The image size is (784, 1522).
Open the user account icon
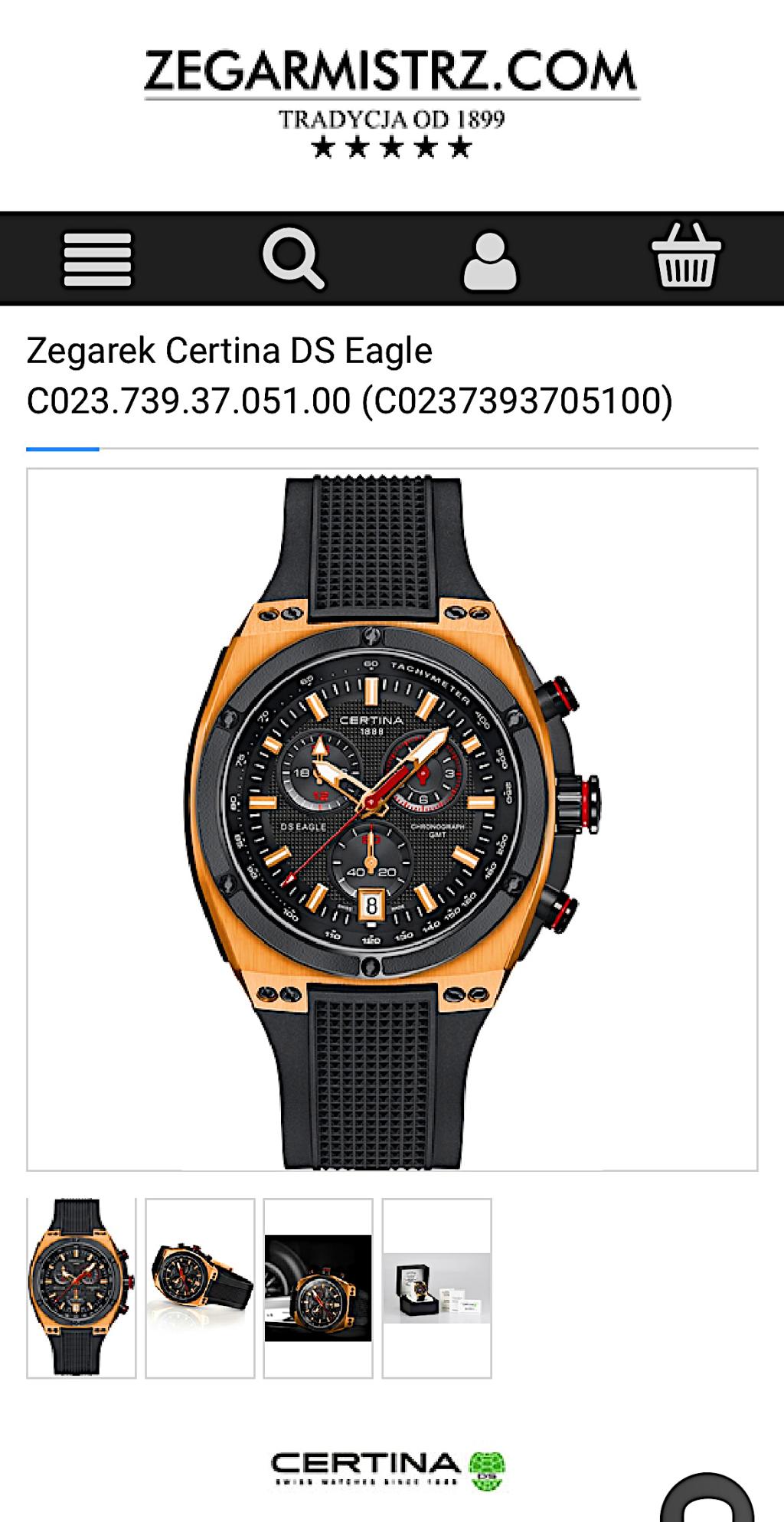coord(490,261)
